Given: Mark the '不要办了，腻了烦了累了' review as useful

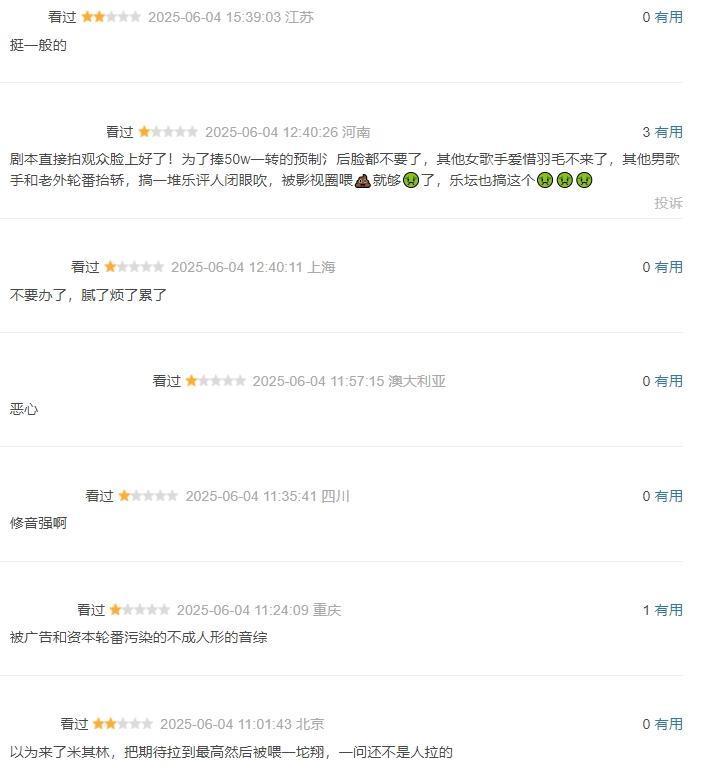Looking at the screenshot, I should 668,267.
